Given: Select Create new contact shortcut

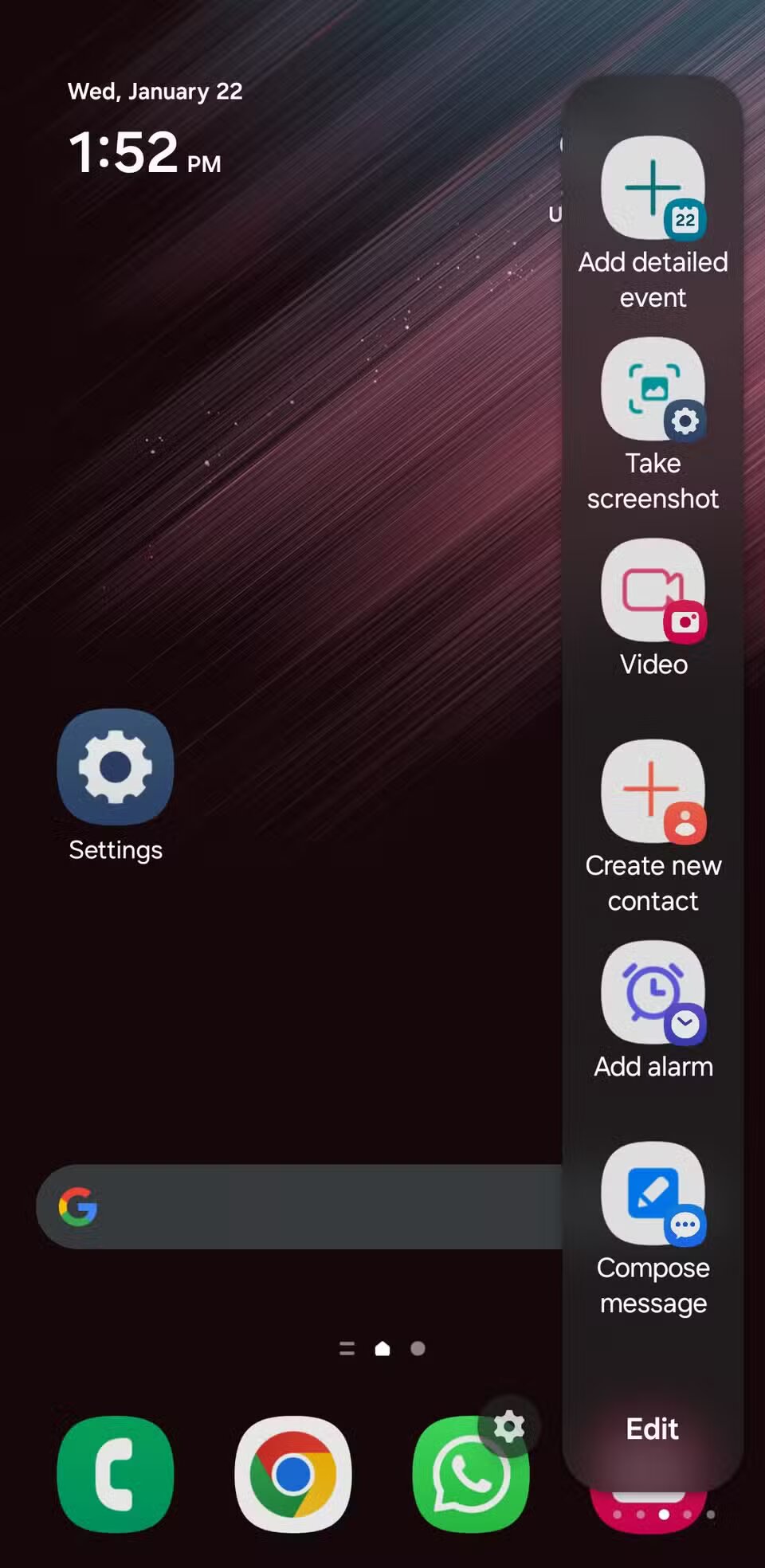Looking at the screenshot, I should [x=653, y=792].
